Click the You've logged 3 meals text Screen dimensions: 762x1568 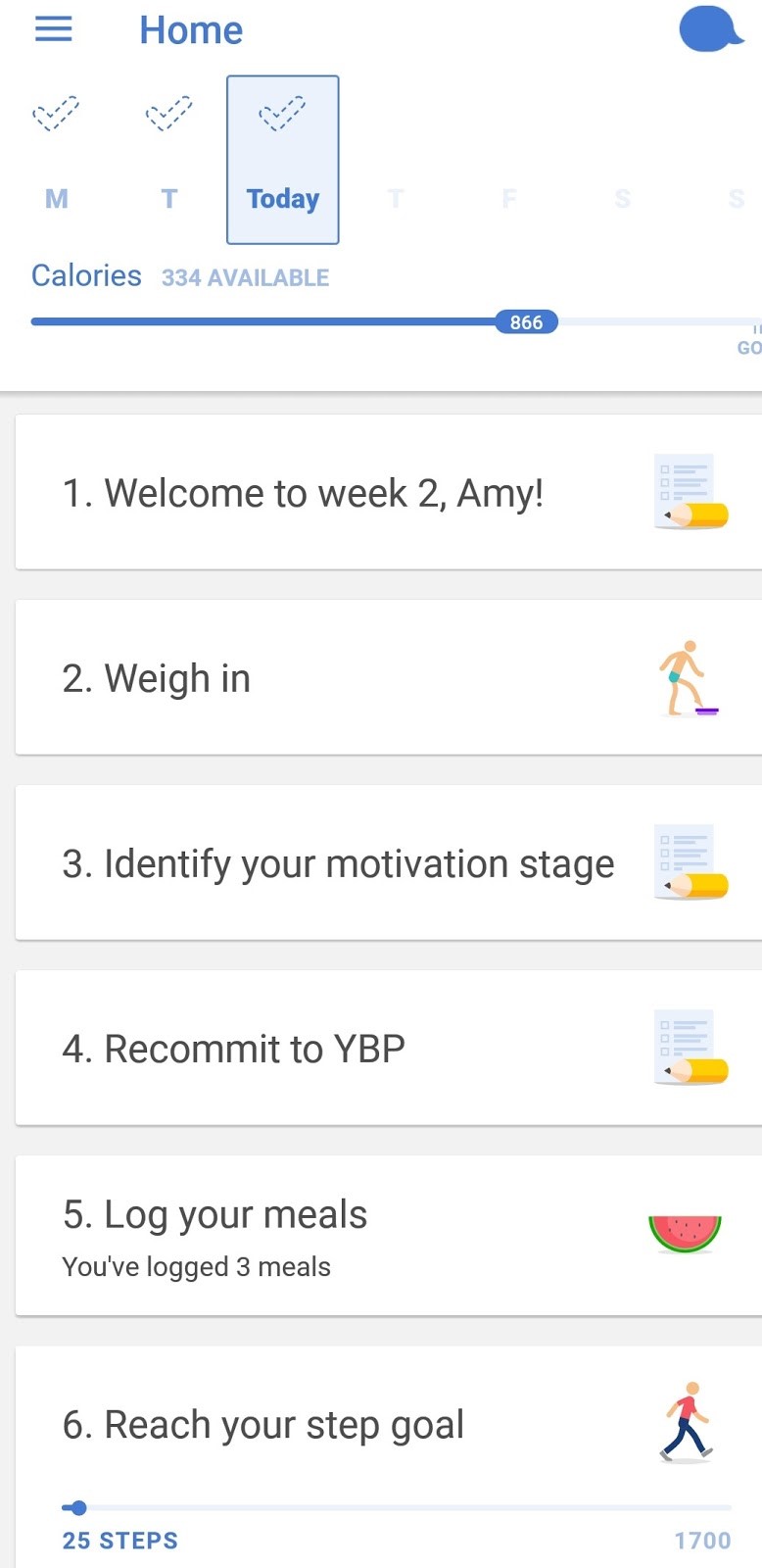point(196,1266)
